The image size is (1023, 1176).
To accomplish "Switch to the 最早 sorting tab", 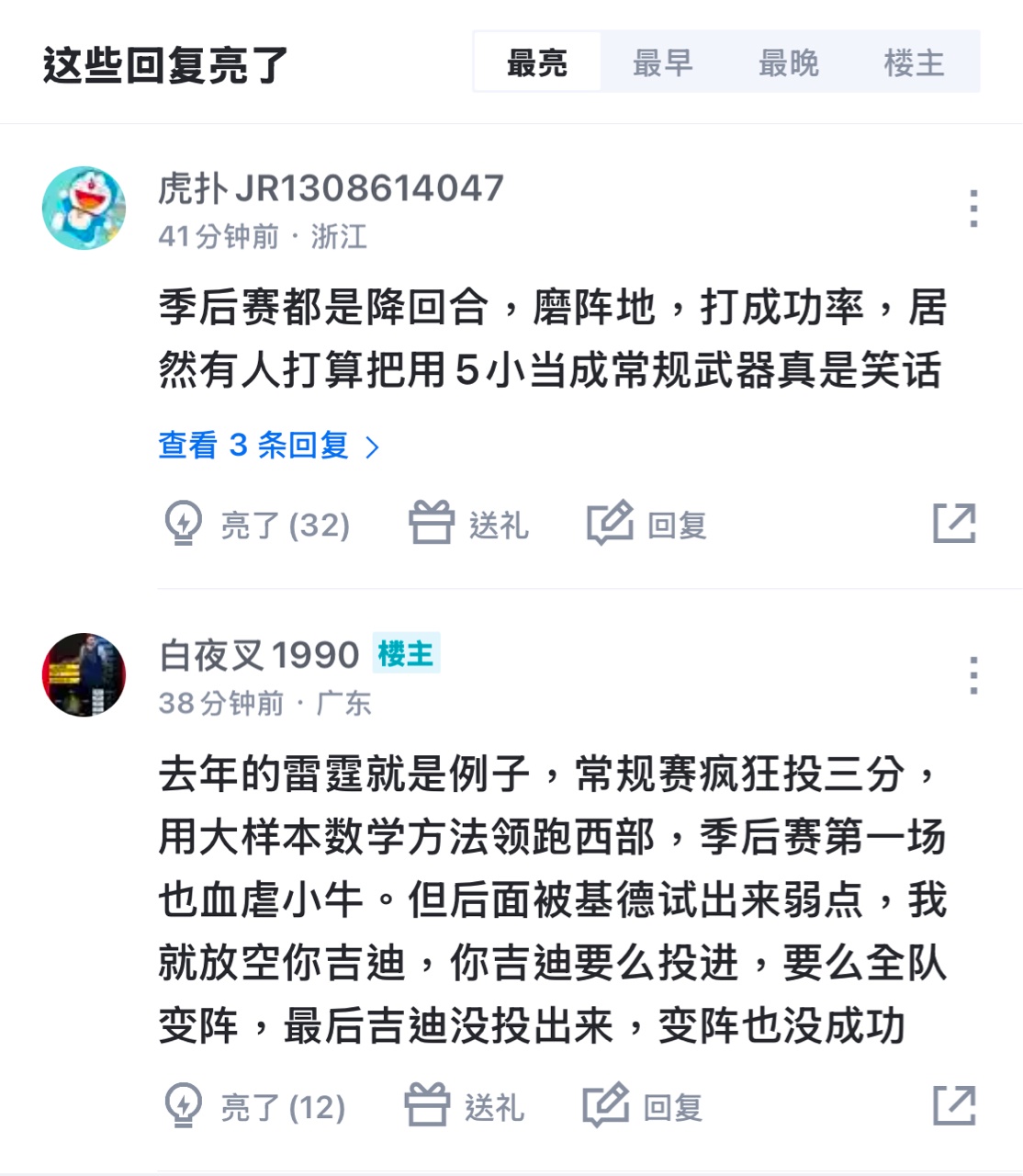I will pyautogui.click(x=662, y=62).
